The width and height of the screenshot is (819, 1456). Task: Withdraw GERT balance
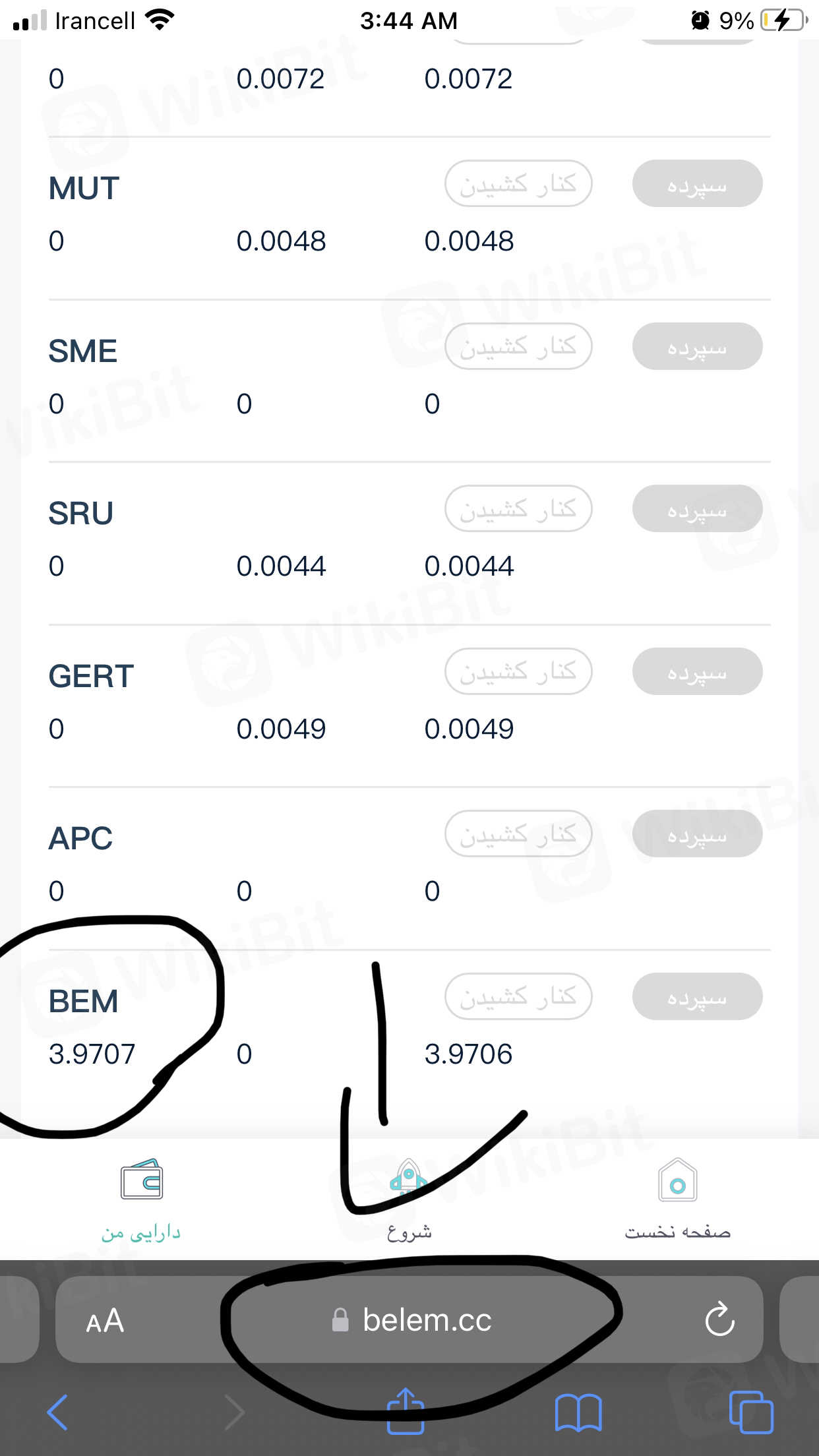tap(518, 671)
